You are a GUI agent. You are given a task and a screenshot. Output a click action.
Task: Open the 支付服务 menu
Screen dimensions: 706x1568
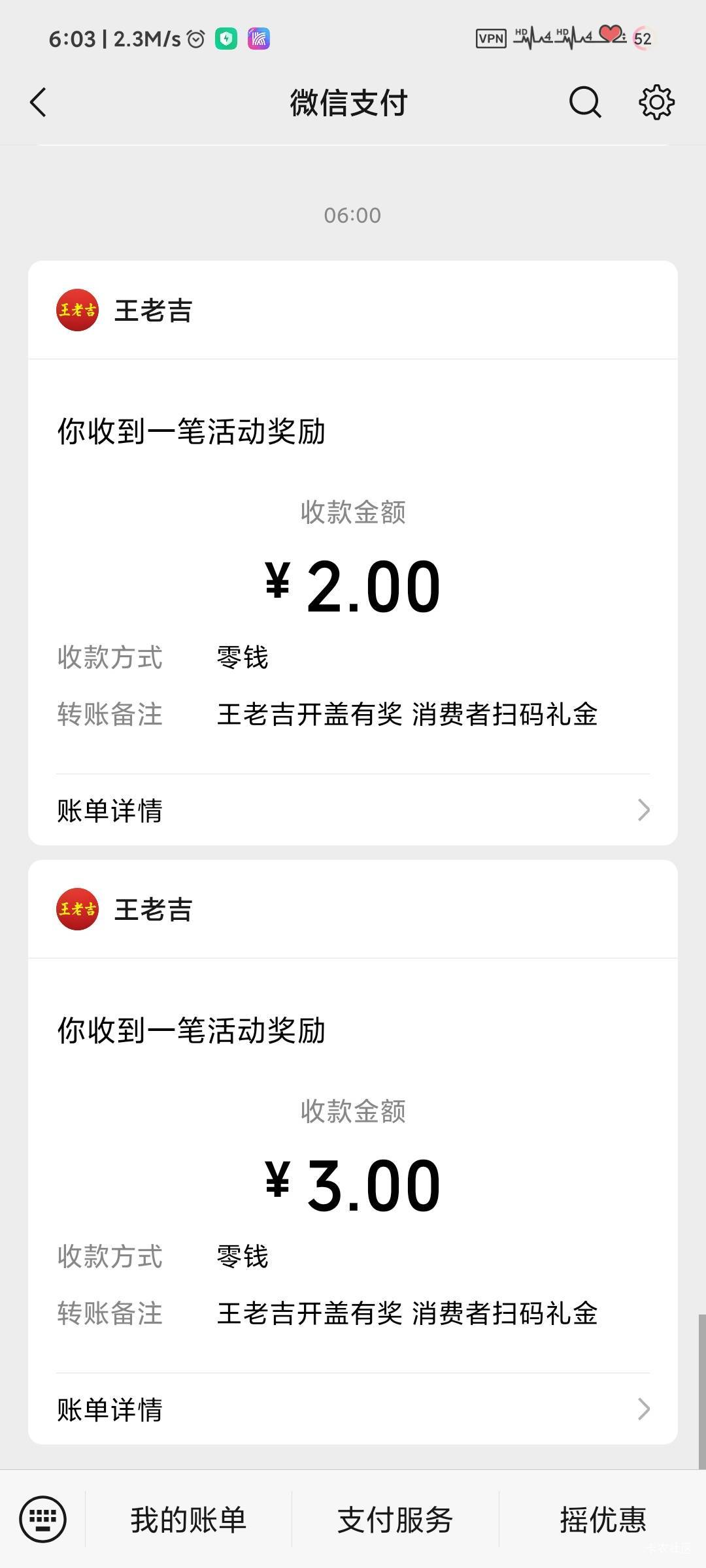(395, 1519)
